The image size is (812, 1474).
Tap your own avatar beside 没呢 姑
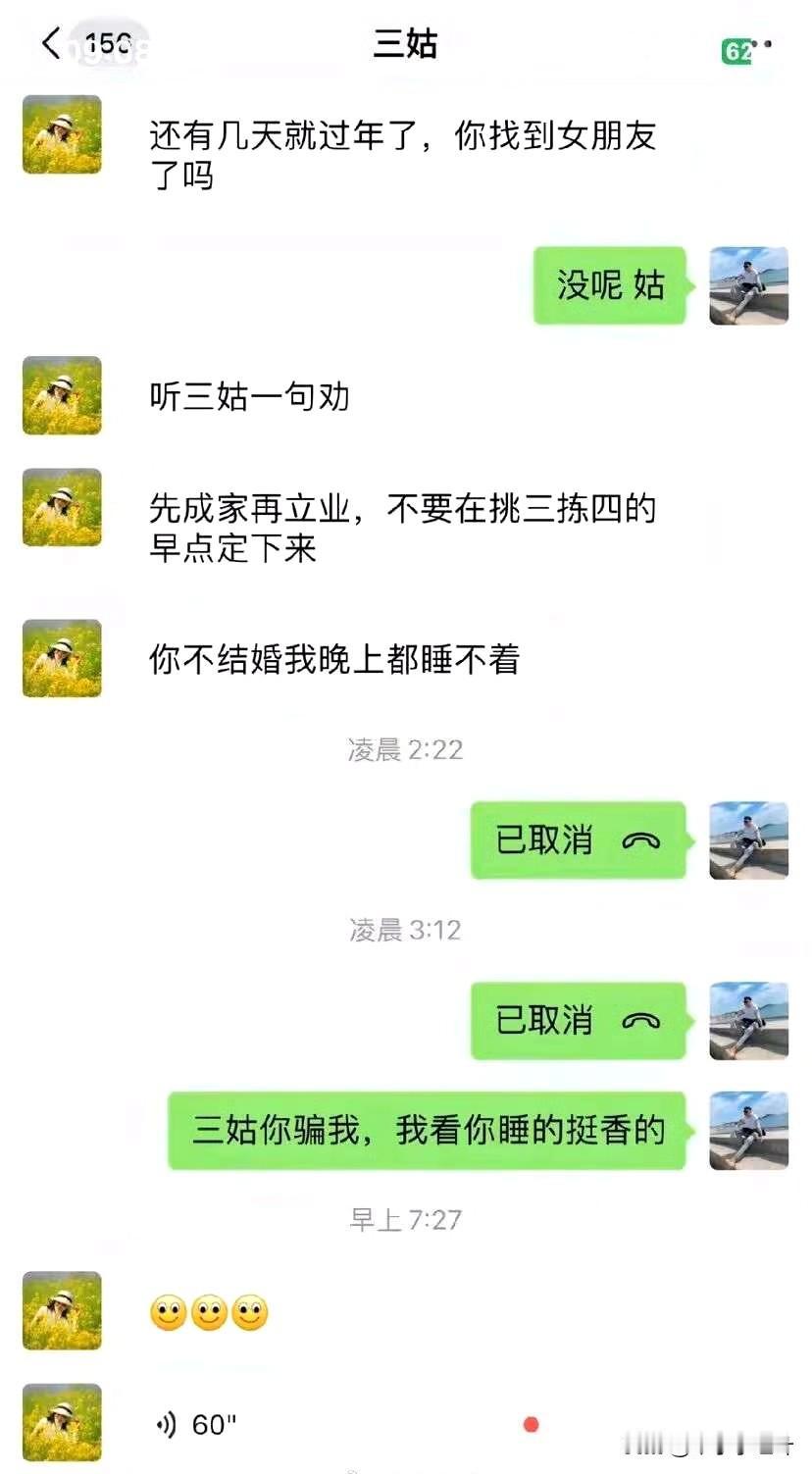[x=749, y=287]
